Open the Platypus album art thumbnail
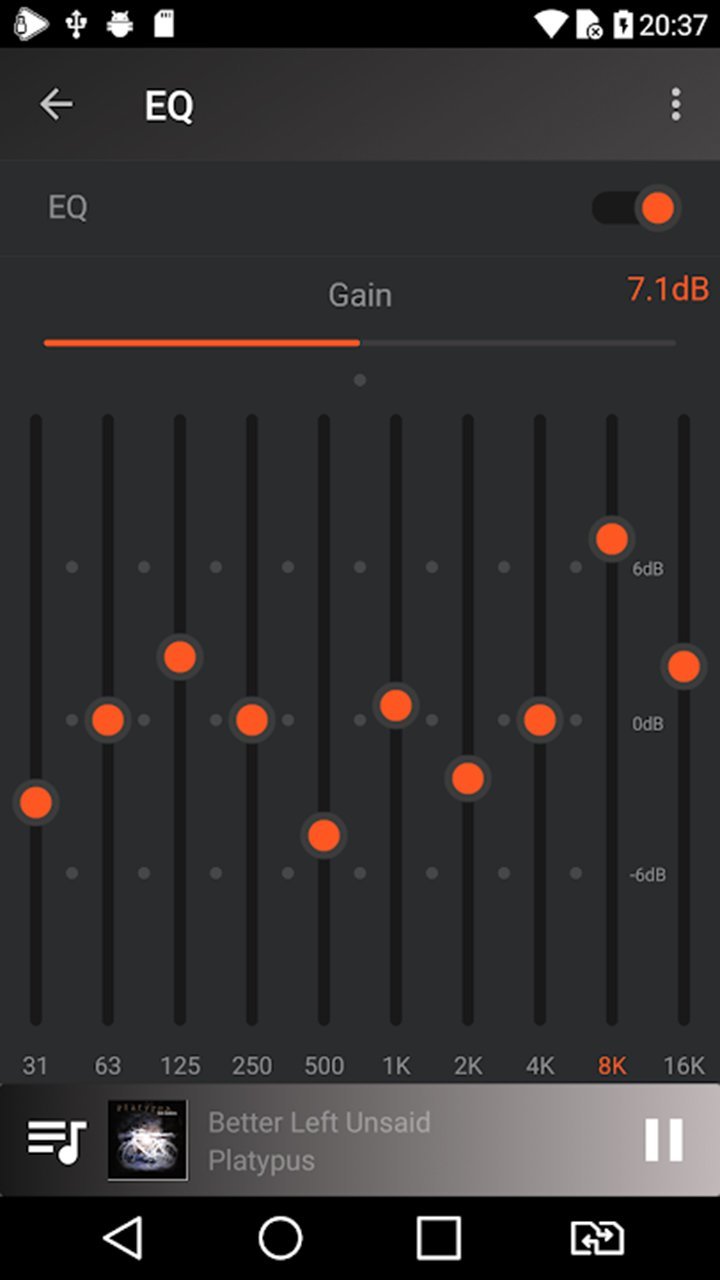The image size is (720, 1280). pos(147,1139)
